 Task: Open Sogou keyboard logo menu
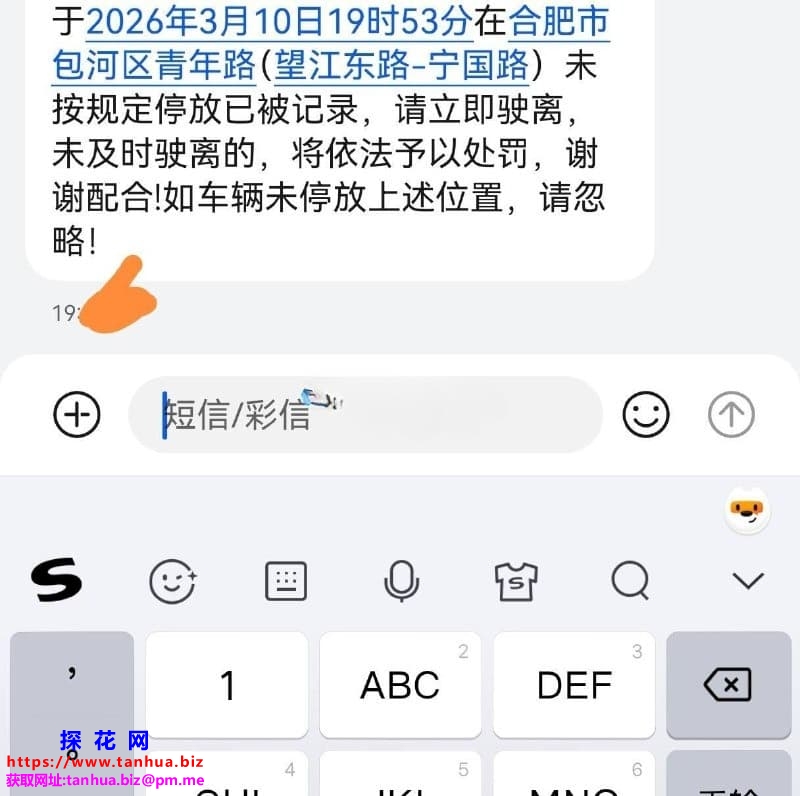coord(57,580)
